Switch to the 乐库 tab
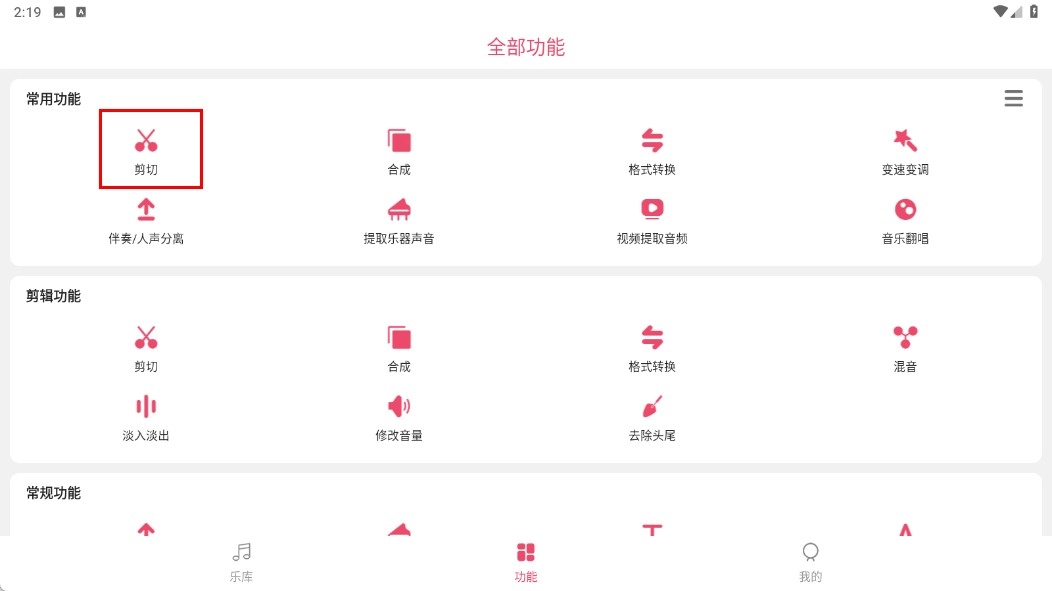Image resolution: width=1052 pixels, height=591 pixels. click(241, 563)
